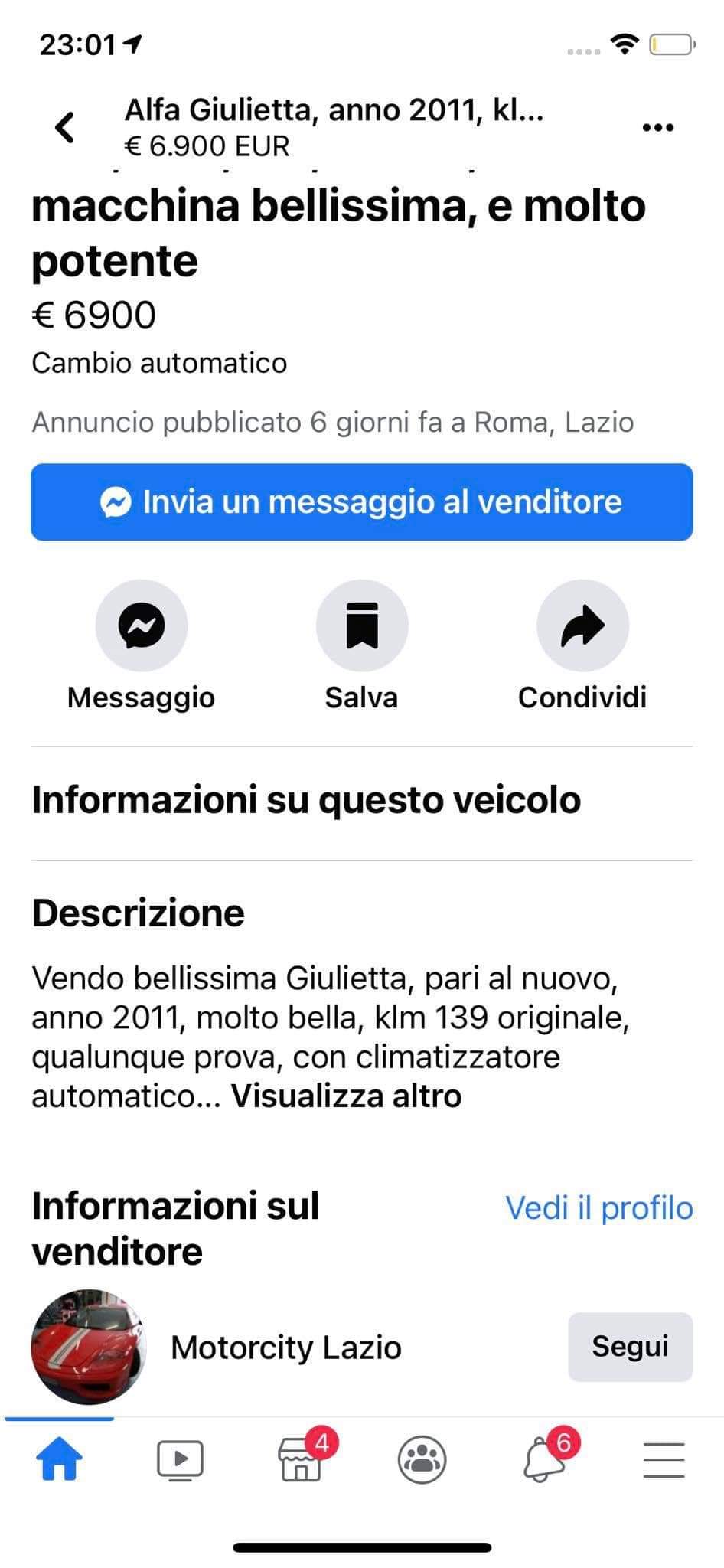Open Vedi il profilo link
Image resolution: width=724 pixels, height=1568 pixels.
click(599, 1208)
